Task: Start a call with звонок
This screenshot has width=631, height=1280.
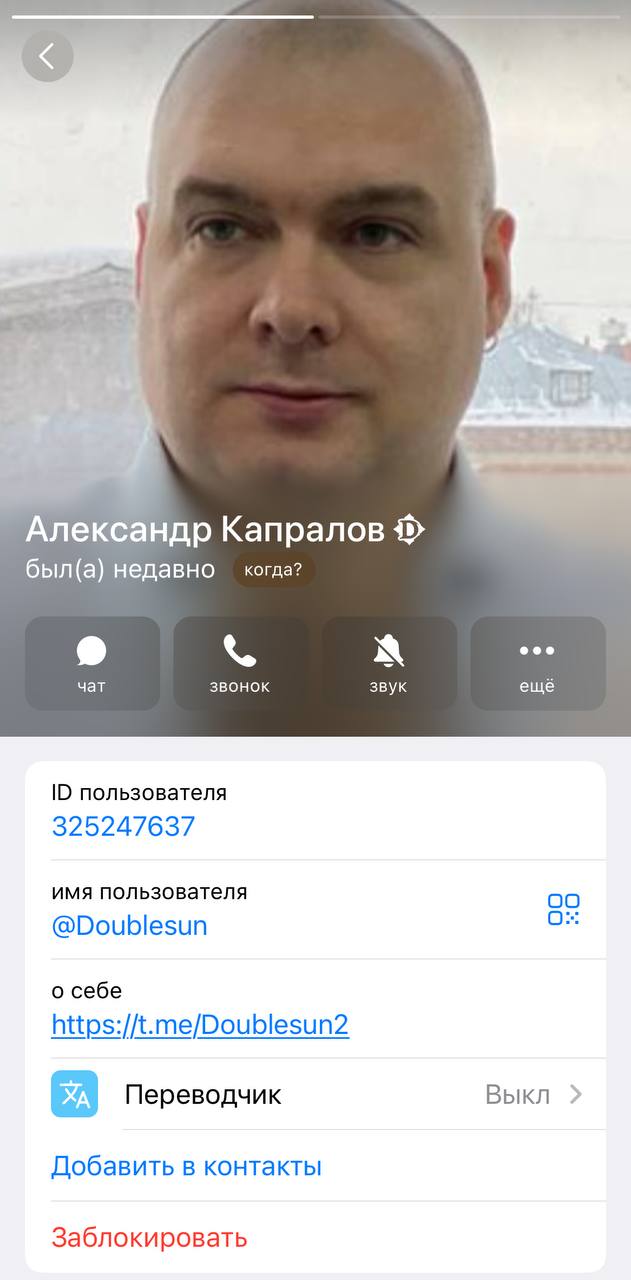Action: coord(240,663)
